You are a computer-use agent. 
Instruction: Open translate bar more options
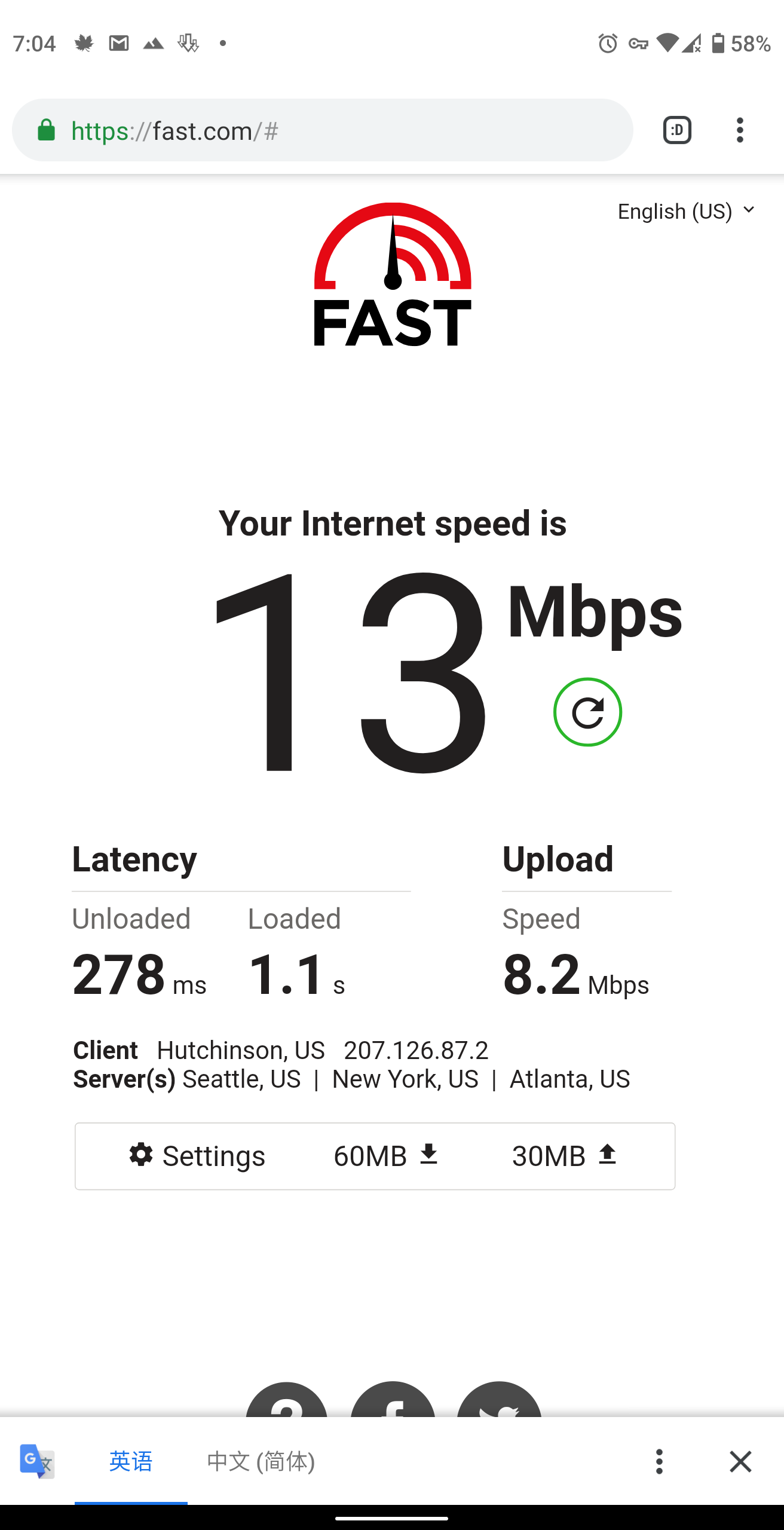tap(659, 1461)
